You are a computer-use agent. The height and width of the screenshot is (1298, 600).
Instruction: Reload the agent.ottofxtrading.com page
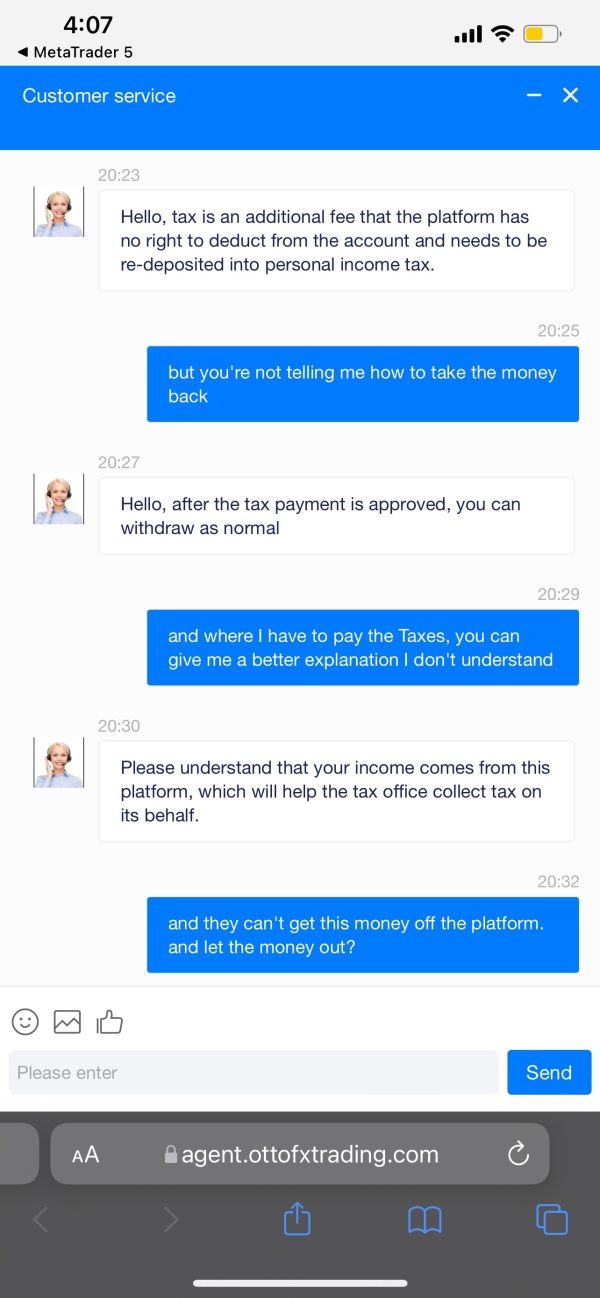[x=518, y=1154]
